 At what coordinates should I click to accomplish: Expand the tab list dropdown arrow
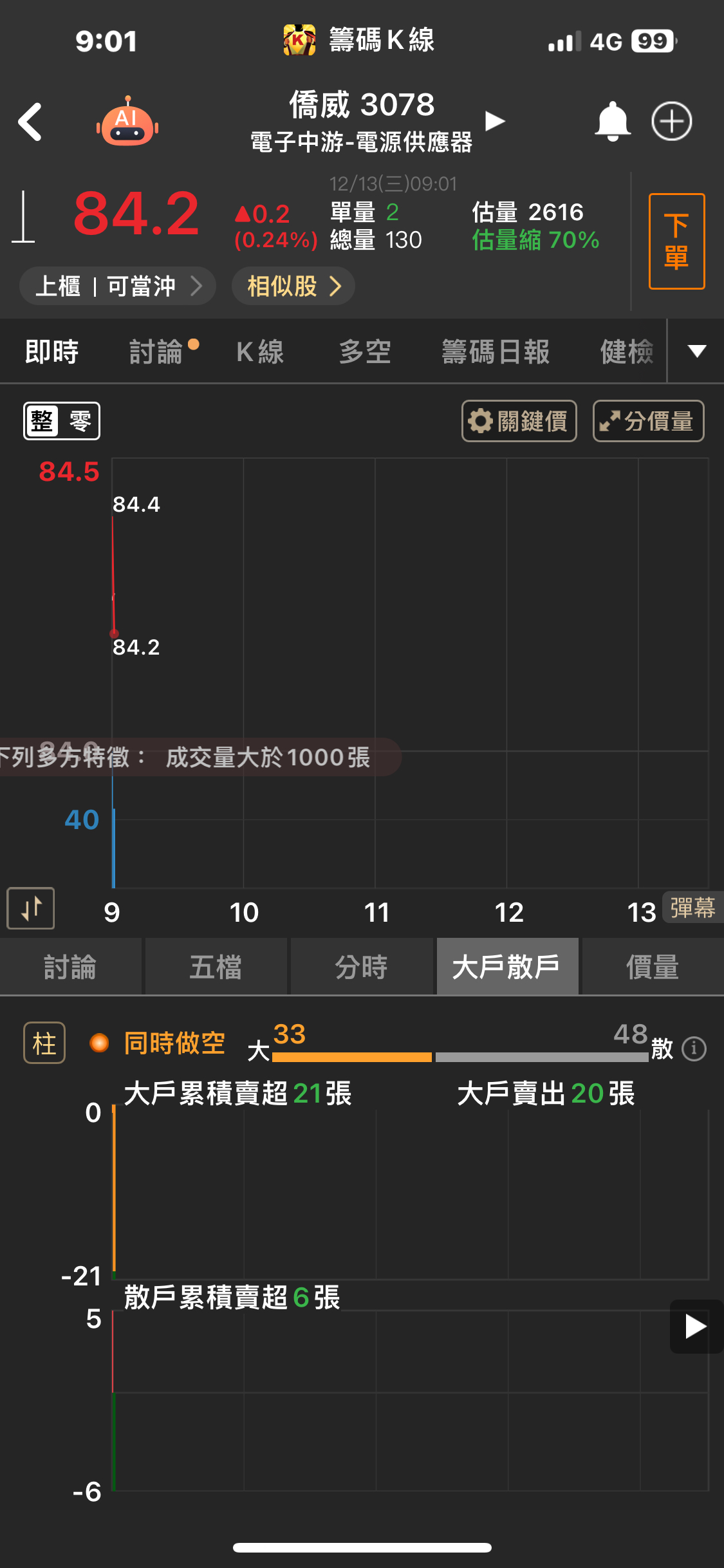click(696, 351)
